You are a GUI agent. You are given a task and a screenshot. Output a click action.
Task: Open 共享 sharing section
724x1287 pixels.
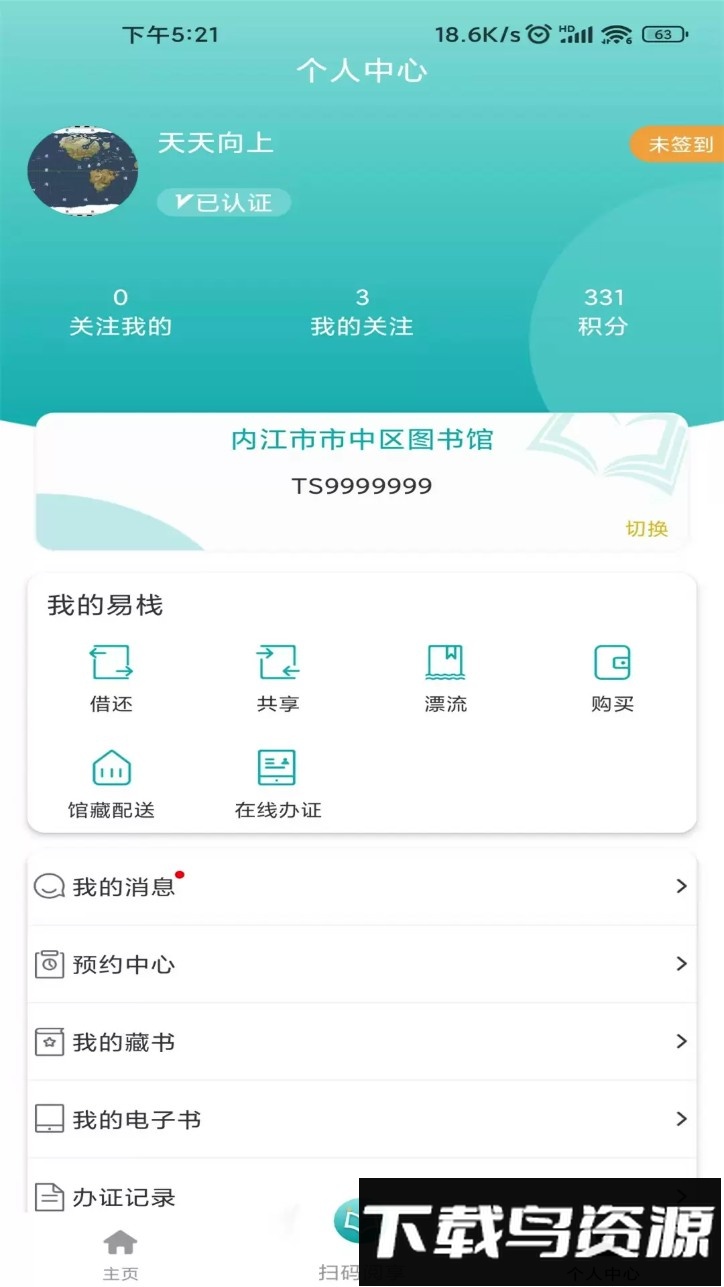(x=278, y=677)
